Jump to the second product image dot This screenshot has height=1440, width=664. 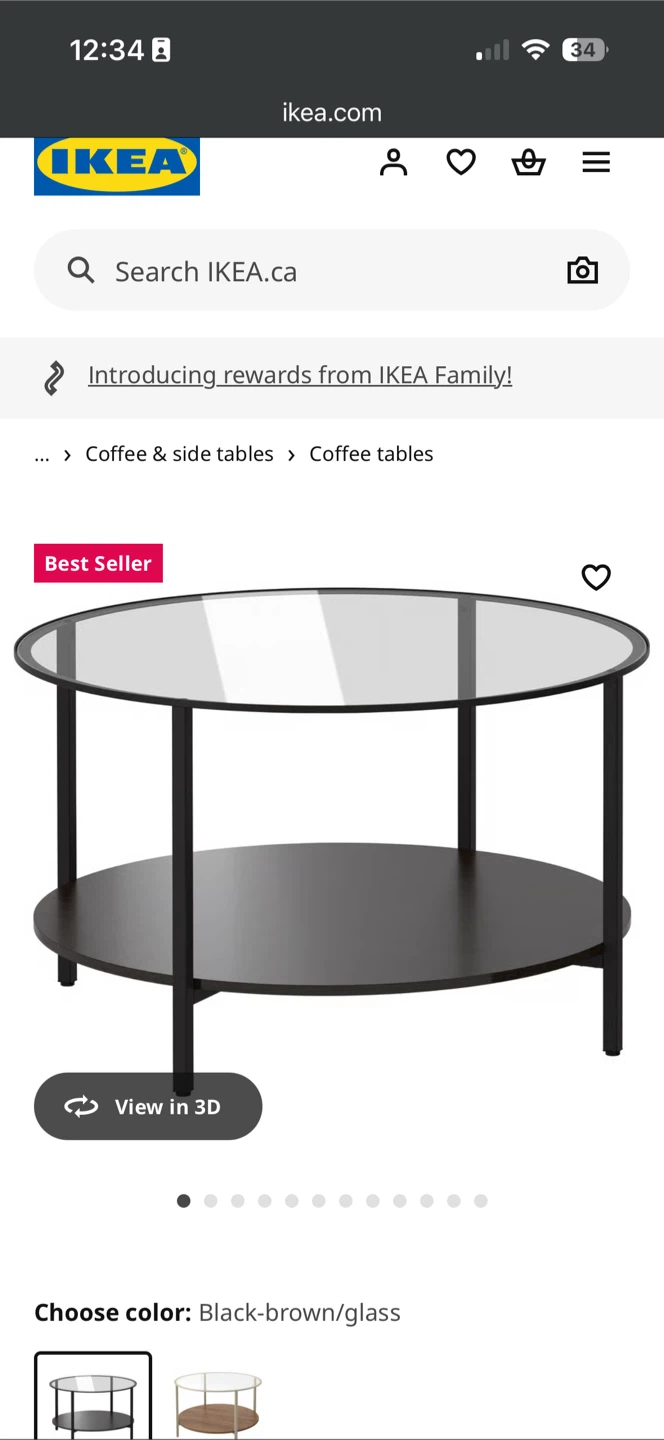[210, 1201]
